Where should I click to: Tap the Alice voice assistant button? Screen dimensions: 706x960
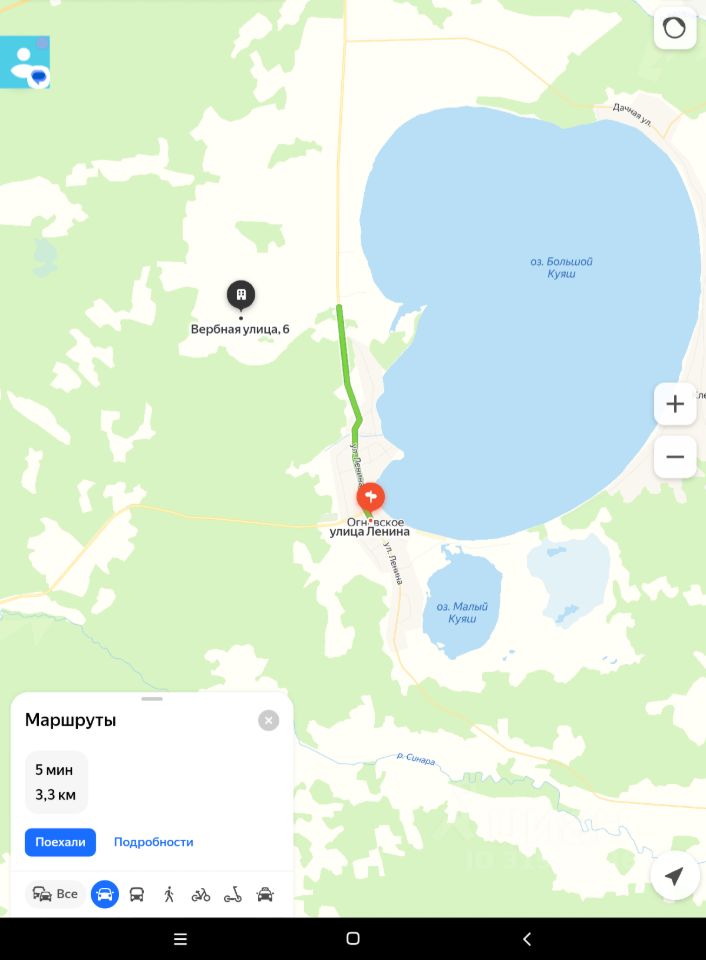675,28
